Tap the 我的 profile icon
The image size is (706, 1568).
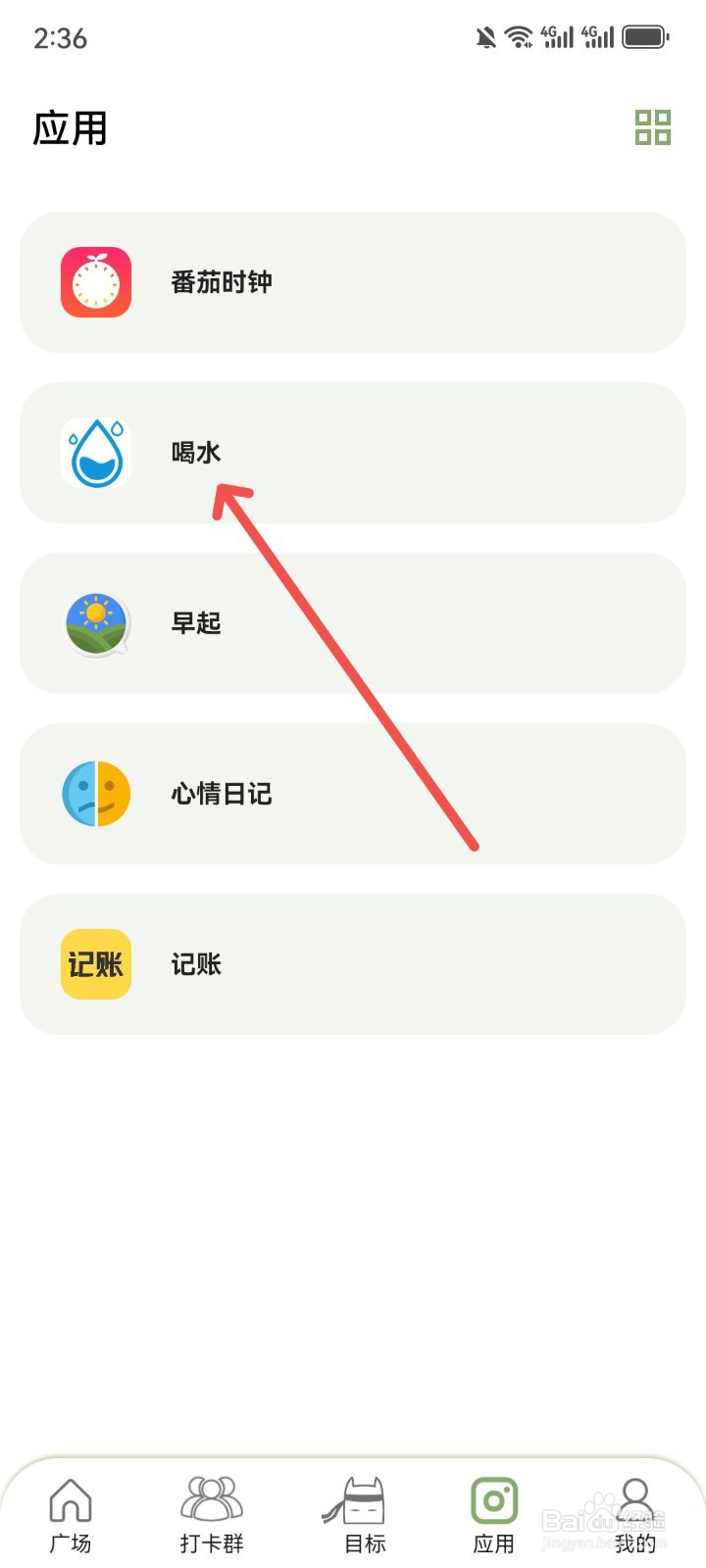636,1496
